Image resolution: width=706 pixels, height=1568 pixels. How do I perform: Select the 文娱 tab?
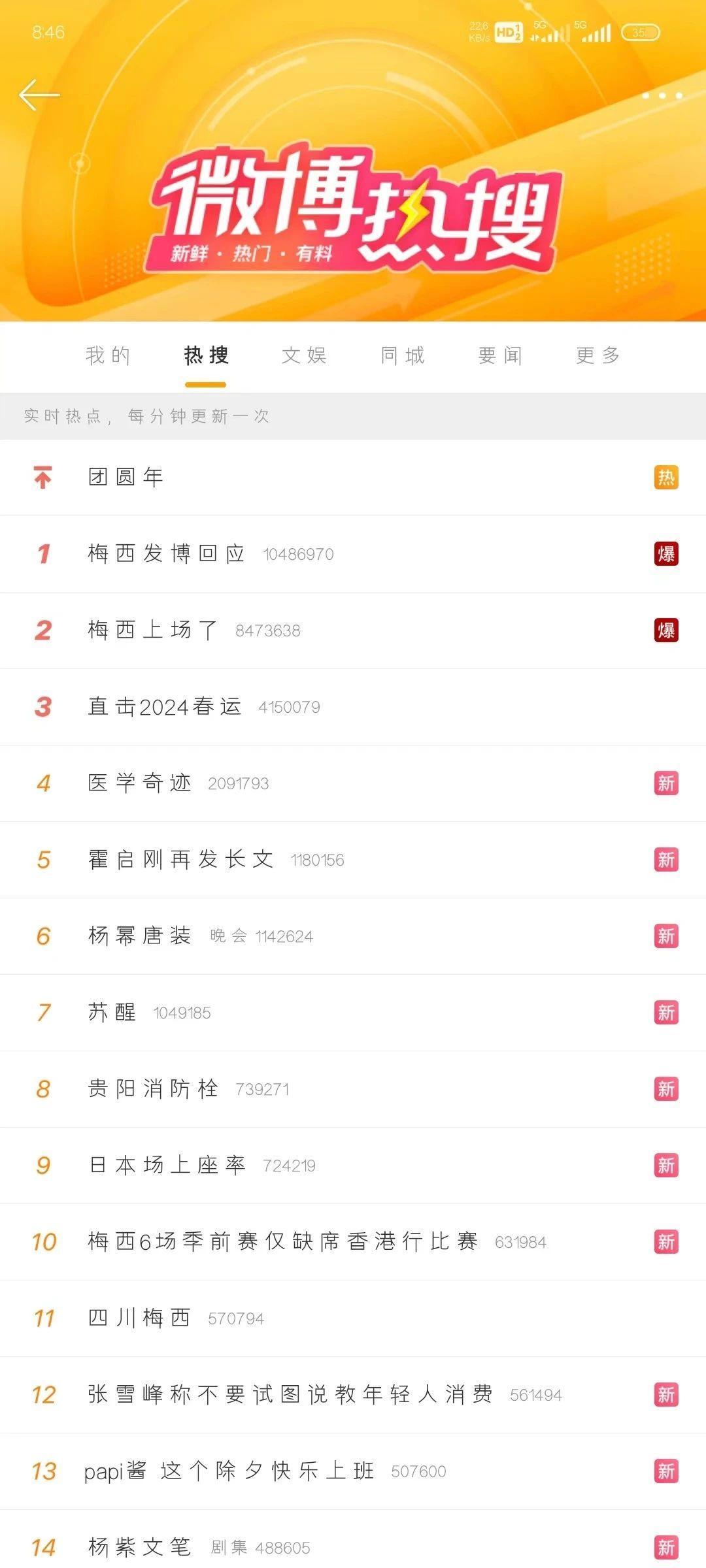click(304, 355)
